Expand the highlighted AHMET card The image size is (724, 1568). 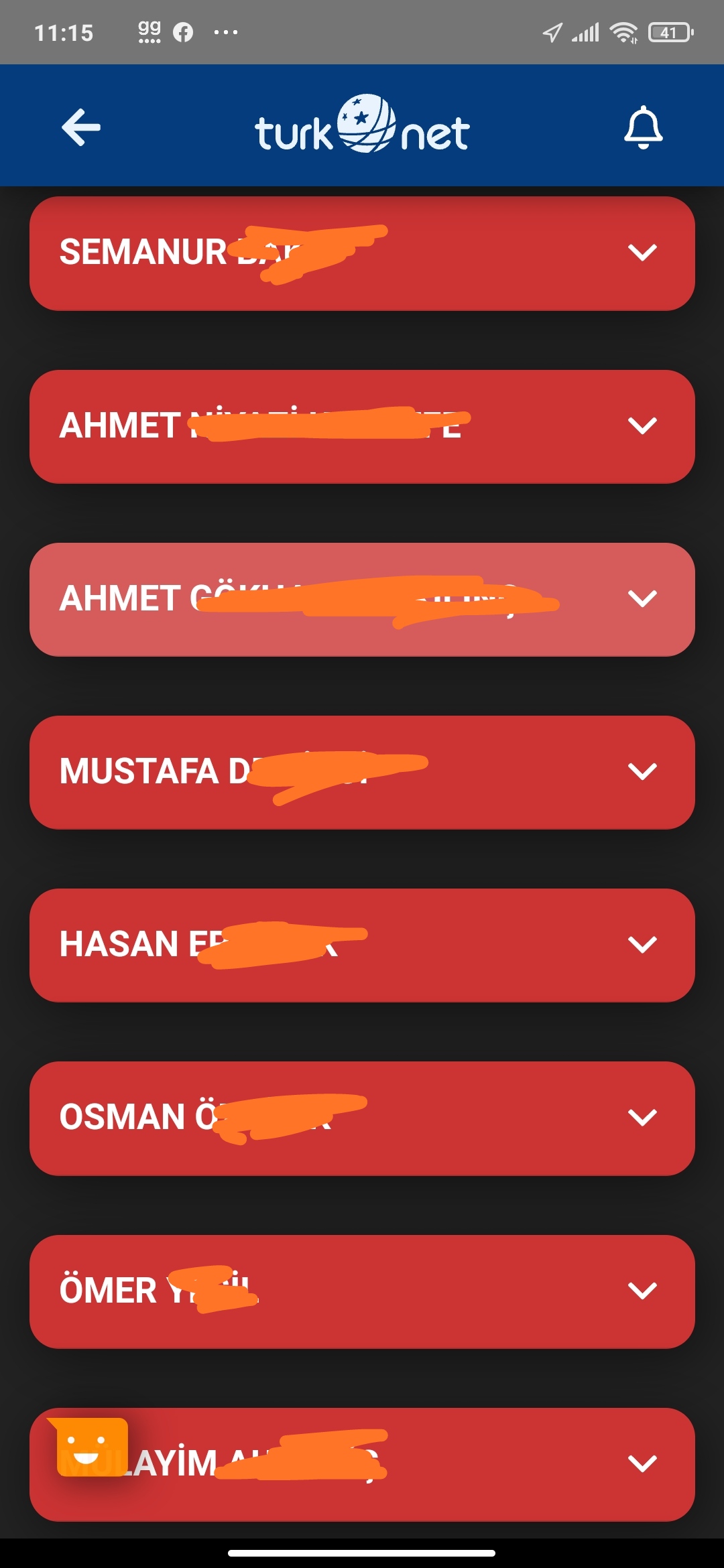pyautogui.click(x=362, y=599)
